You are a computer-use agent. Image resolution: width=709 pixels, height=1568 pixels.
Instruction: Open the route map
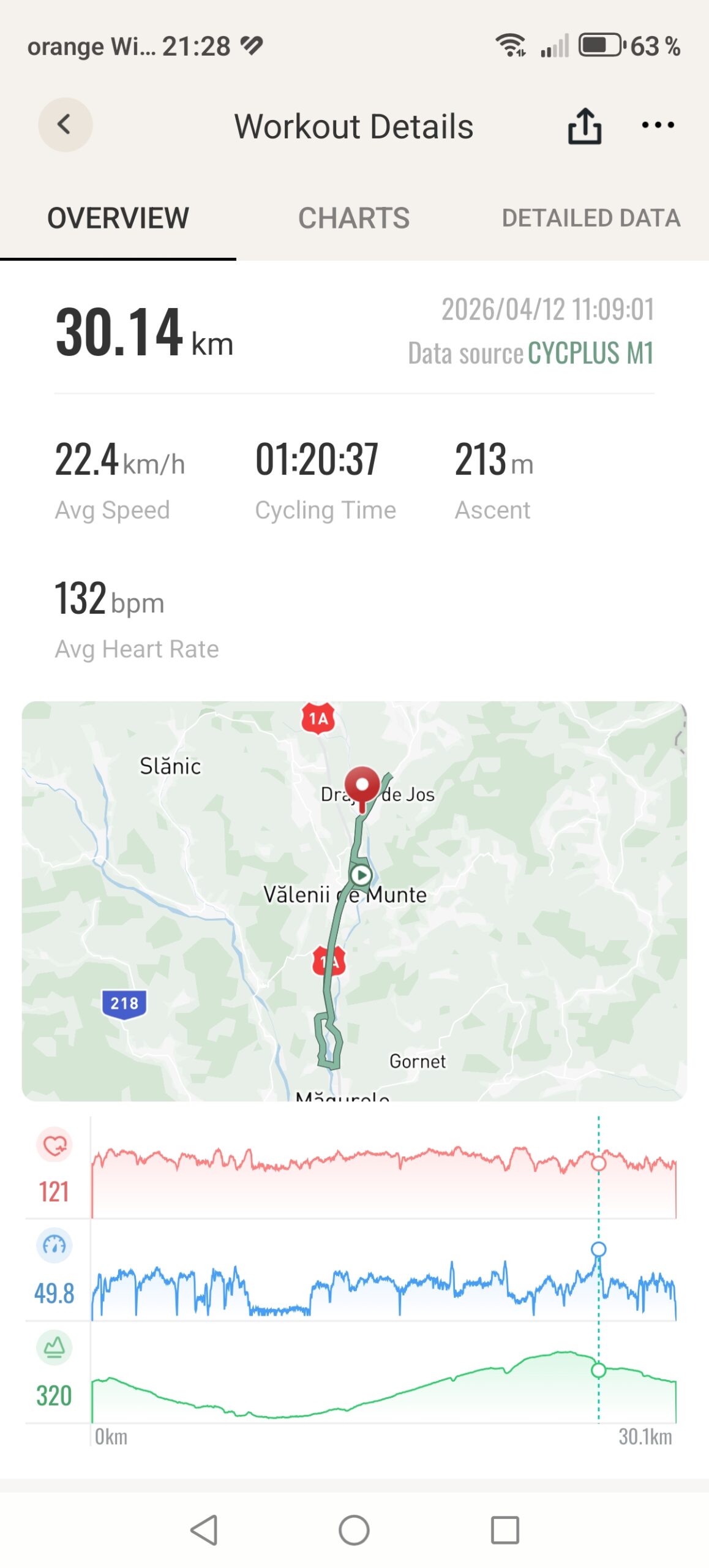[354, 900]
